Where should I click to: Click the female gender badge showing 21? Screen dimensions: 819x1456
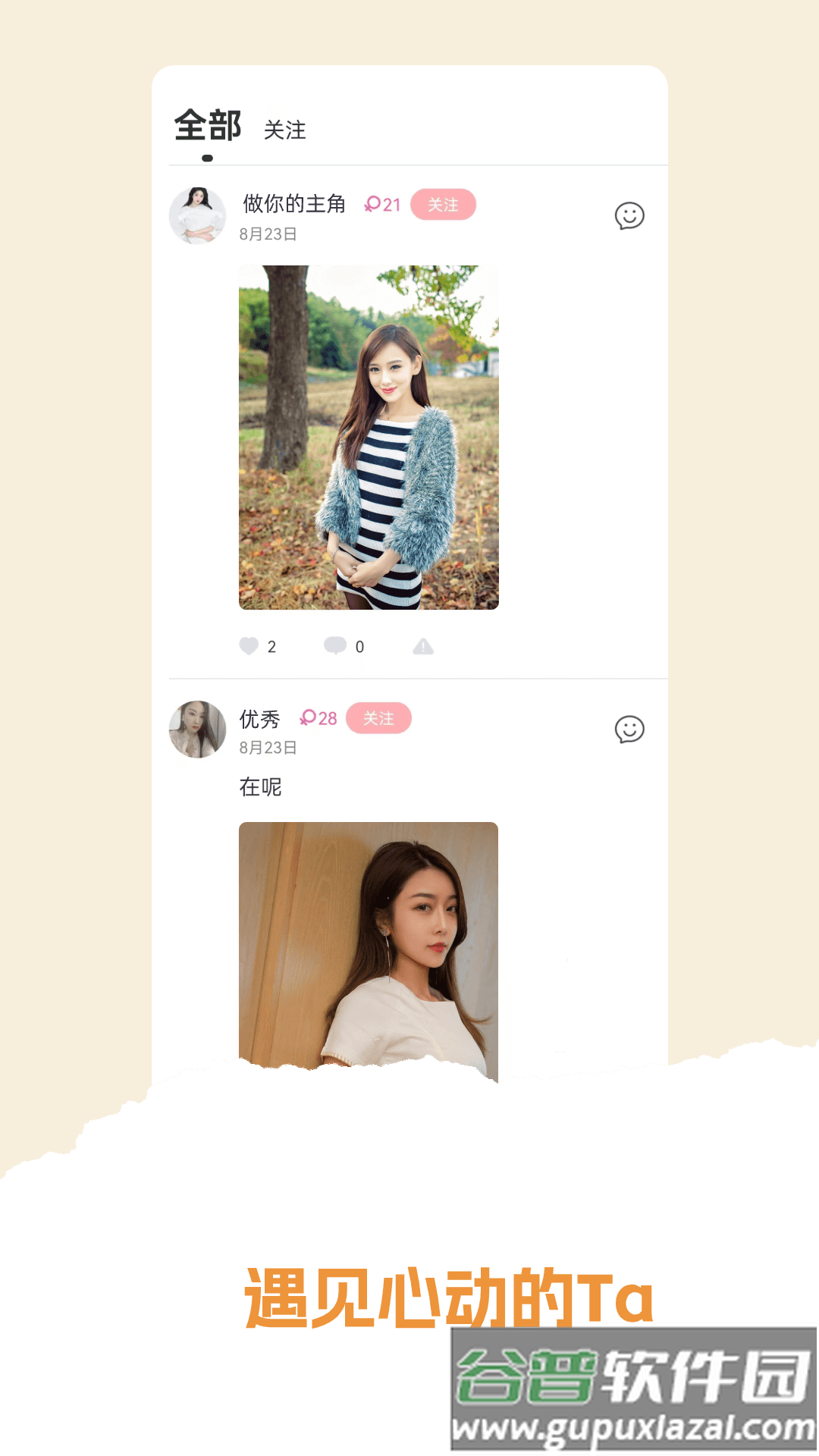[x=383, y=204]
